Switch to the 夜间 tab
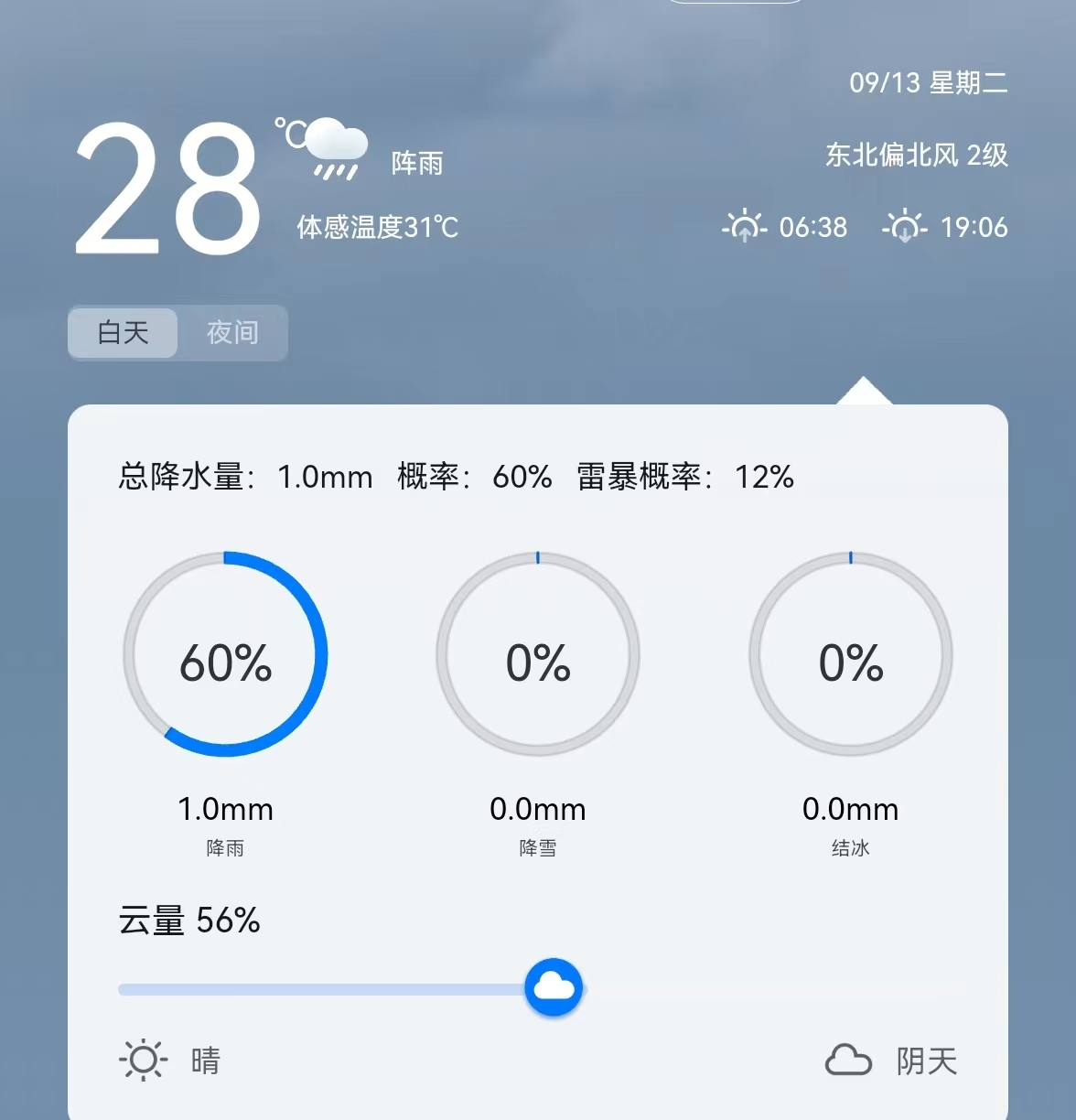The height and width of the screenshot is (1120, 1076). coord(232,332)
